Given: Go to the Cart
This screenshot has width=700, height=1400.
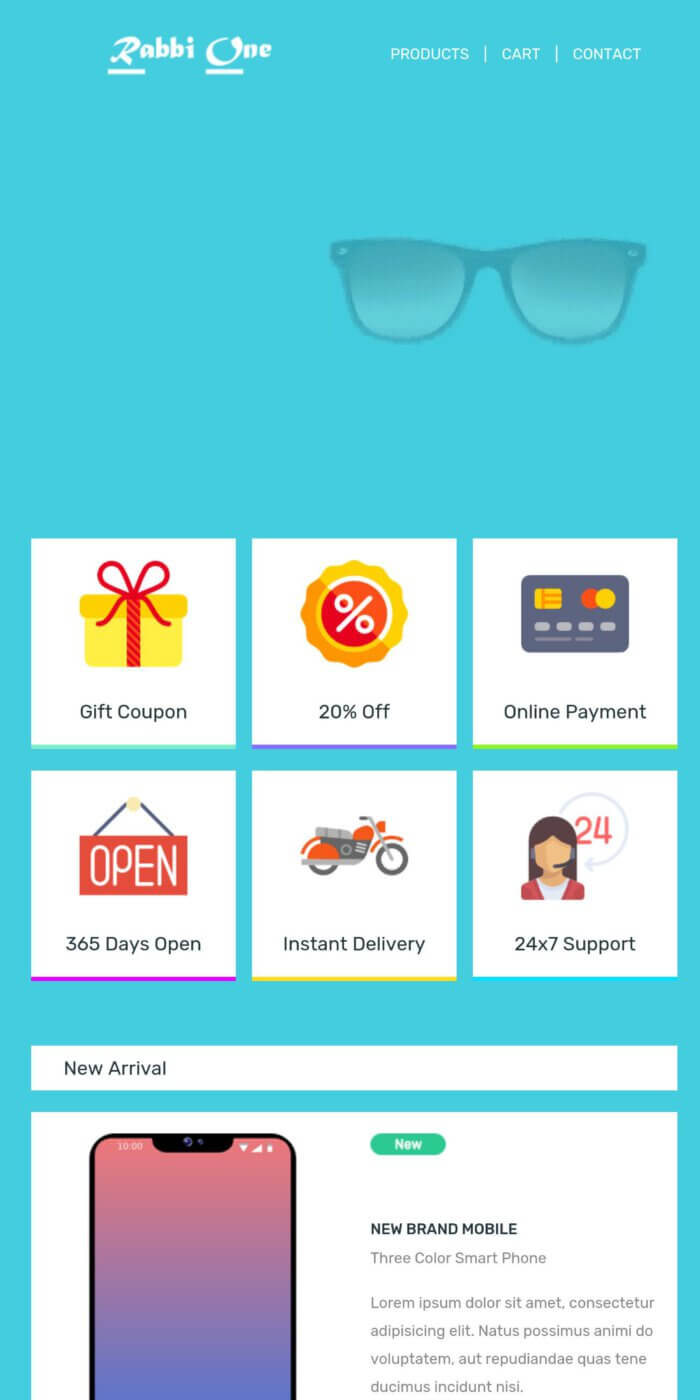Looking at the screenshot, I should tap(520, 54).
